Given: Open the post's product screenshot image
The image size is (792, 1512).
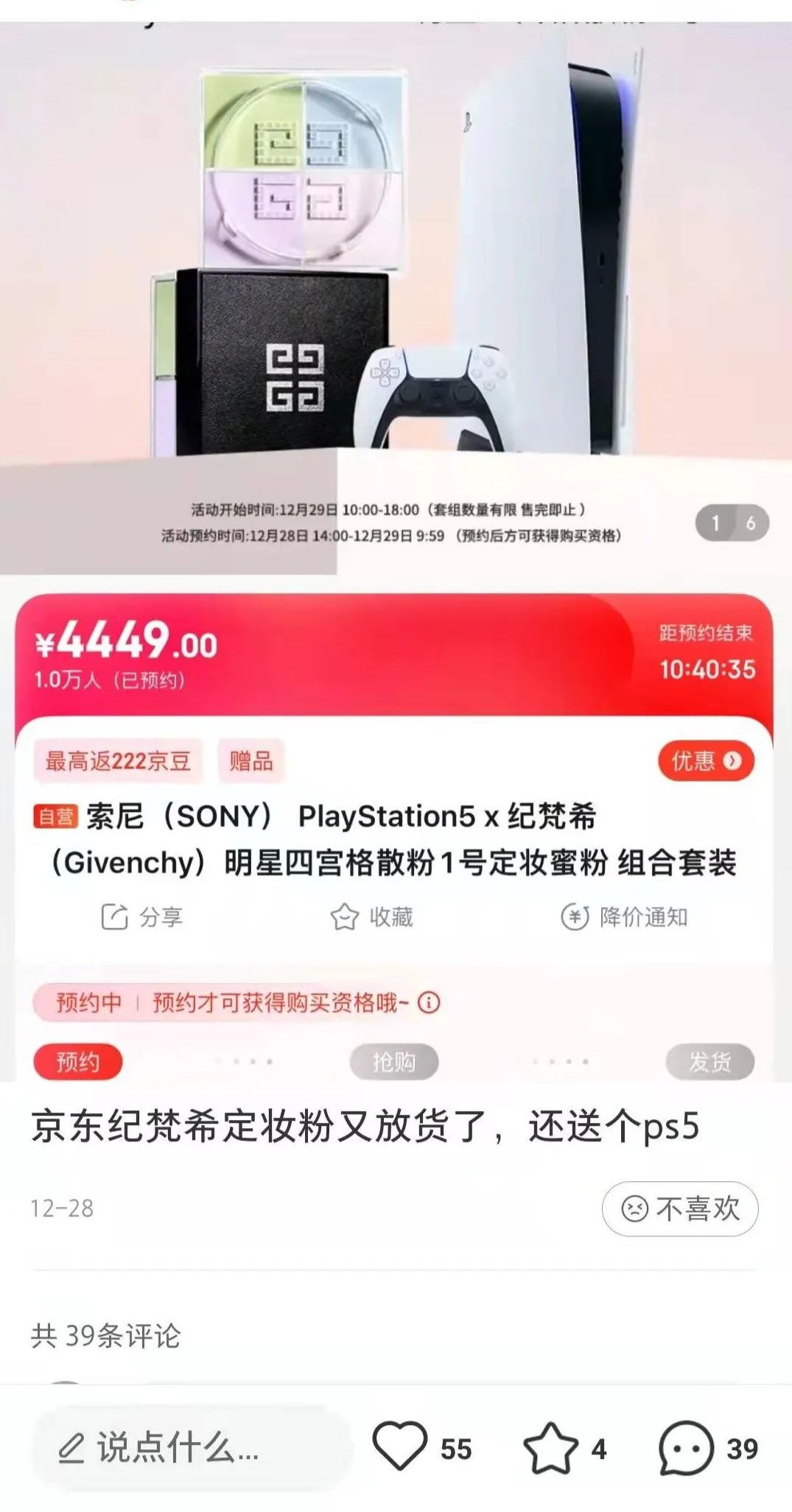Looking at the screenshot, I should point(396,545).
